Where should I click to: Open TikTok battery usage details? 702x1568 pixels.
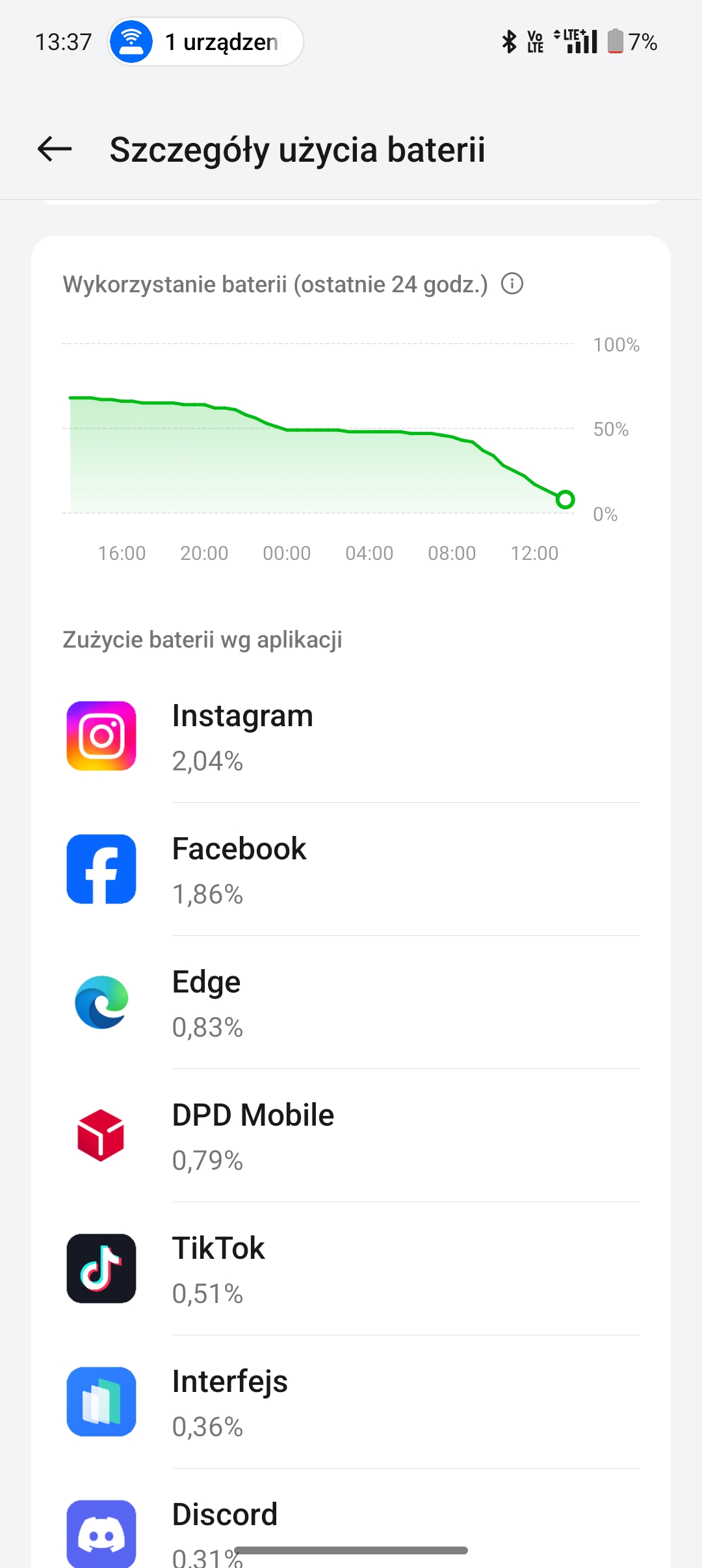point(351,1269)
